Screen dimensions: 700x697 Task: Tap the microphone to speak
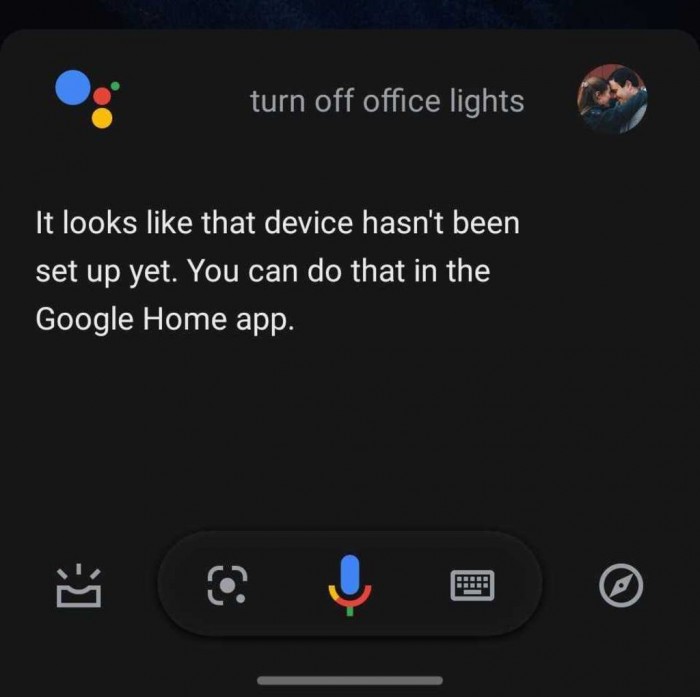pyautogui.click(x=349, y=585)
